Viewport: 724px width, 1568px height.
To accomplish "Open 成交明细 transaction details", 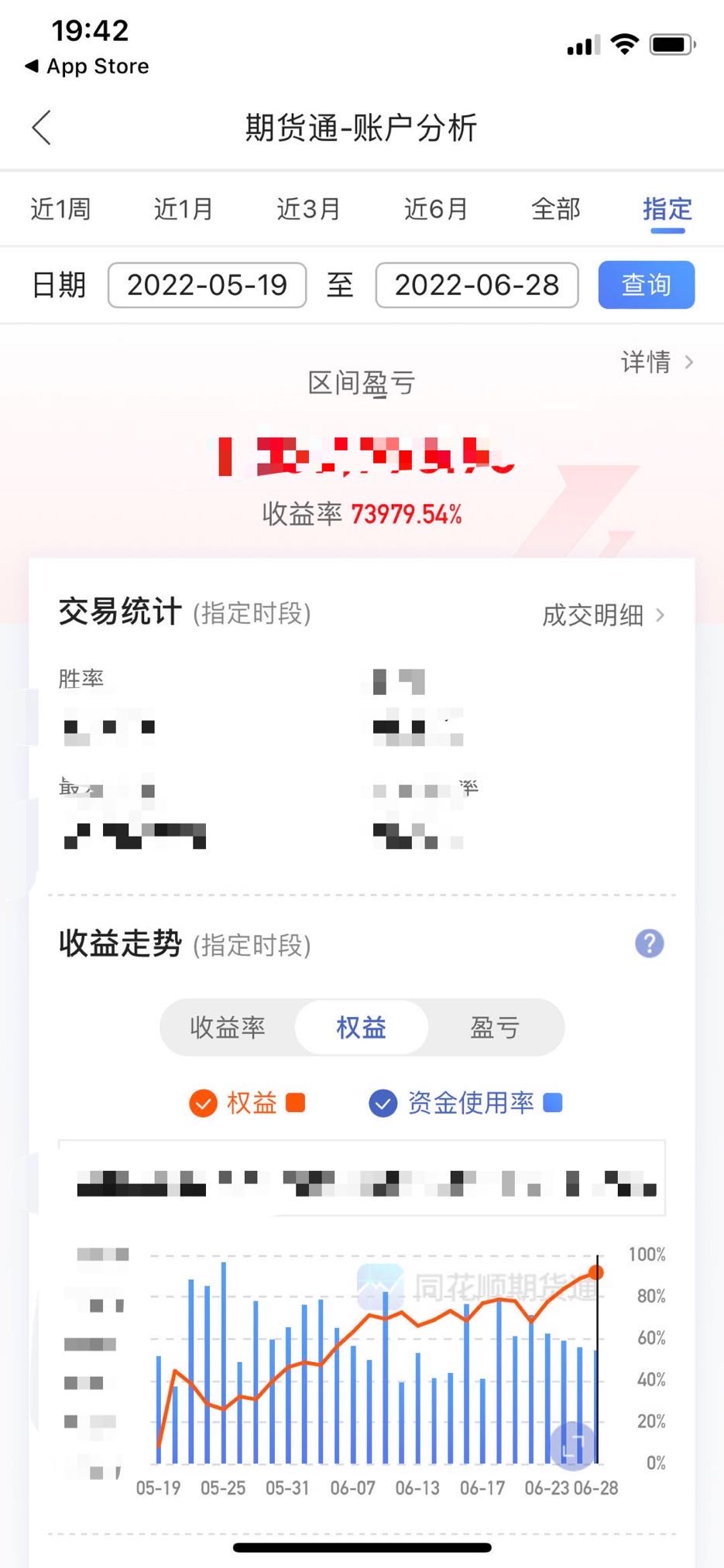I will 602,615.
